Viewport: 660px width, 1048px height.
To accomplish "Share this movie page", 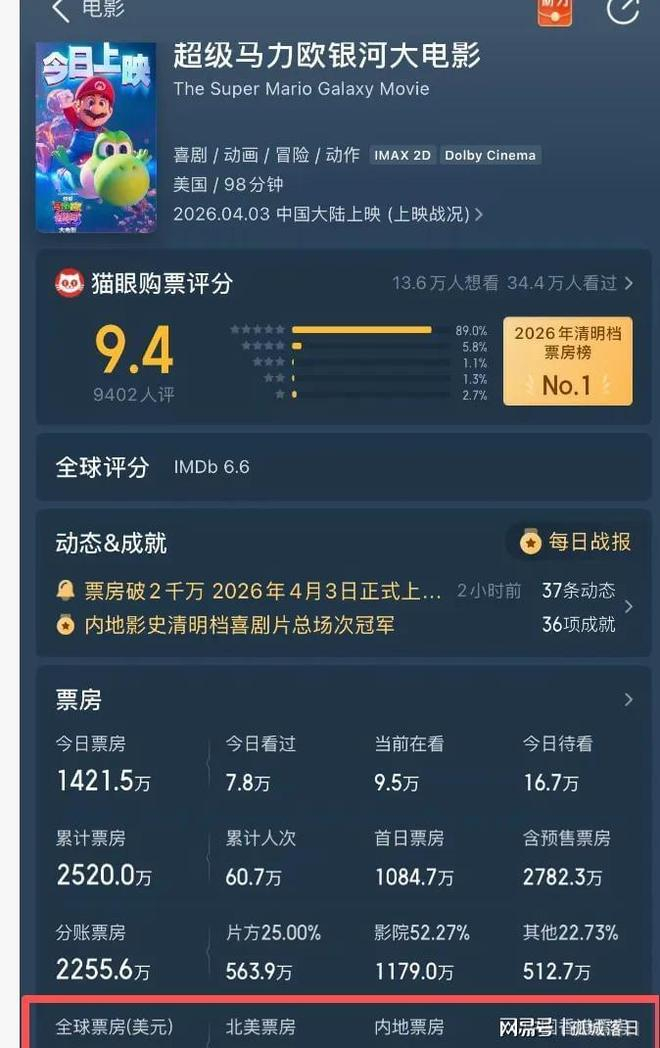I will [622, 10].
